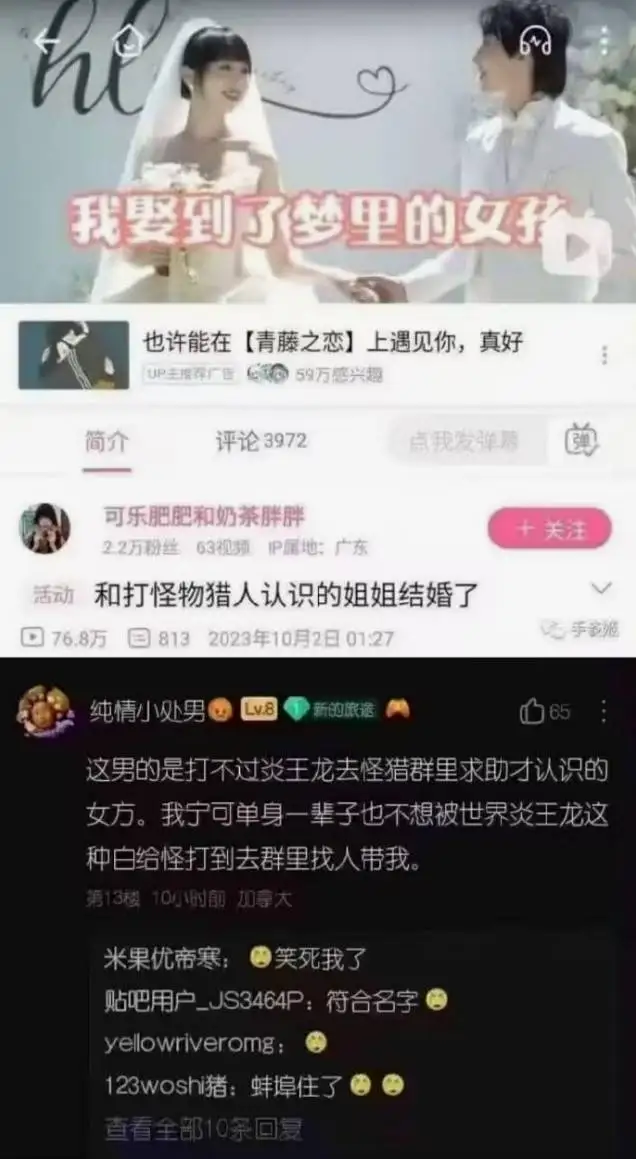Toggle the danmaku display switch
Screen dimensions: 636x1159
[581, 440]
